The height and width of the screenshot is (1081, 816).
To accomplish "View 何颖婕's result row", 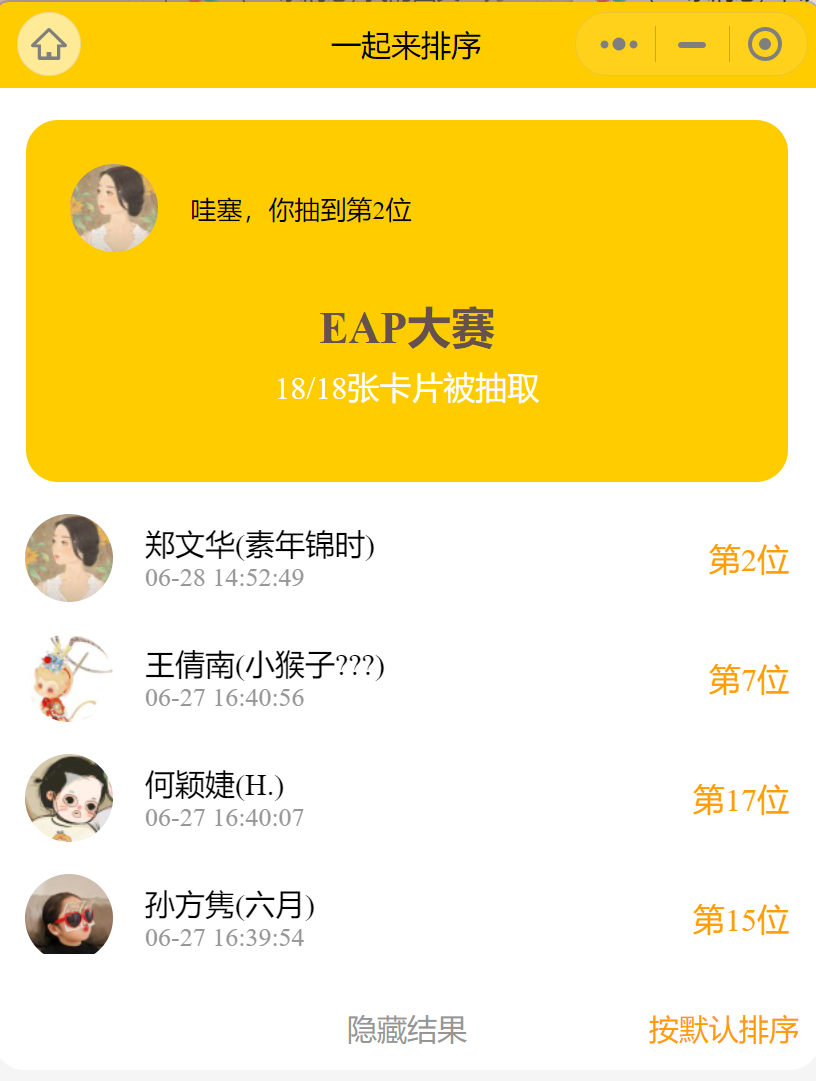I will point(214,799).
